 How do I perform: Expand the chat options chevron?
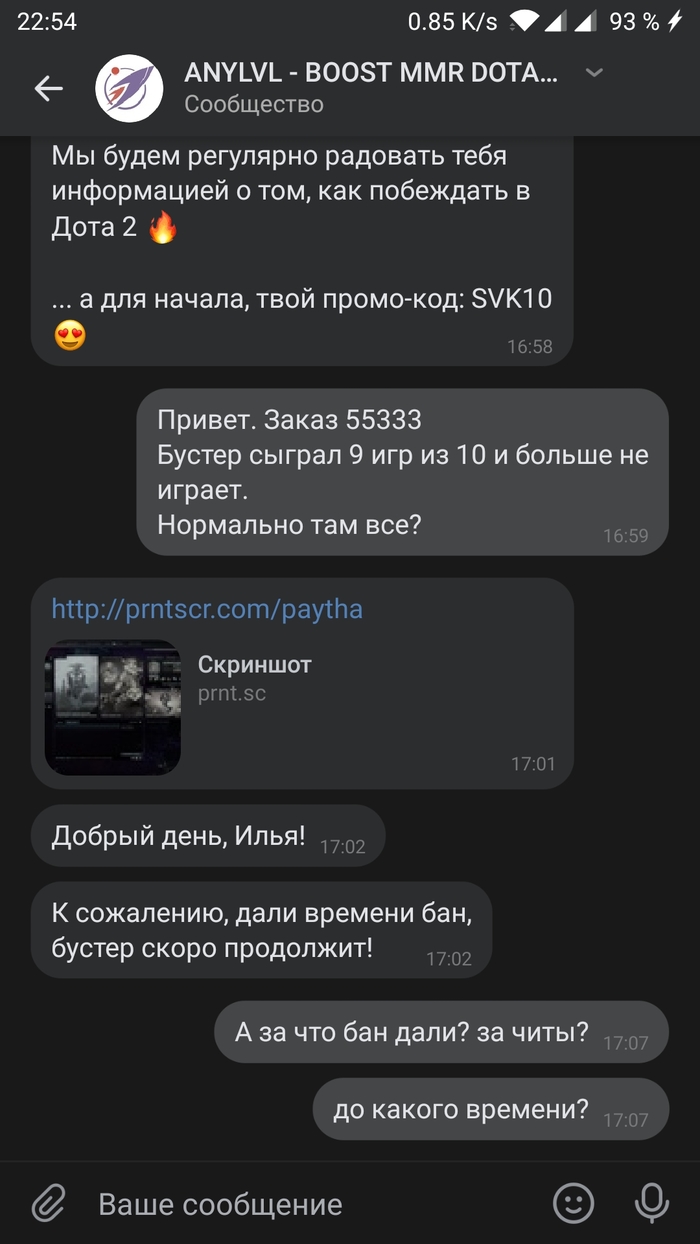pos(594,73)
